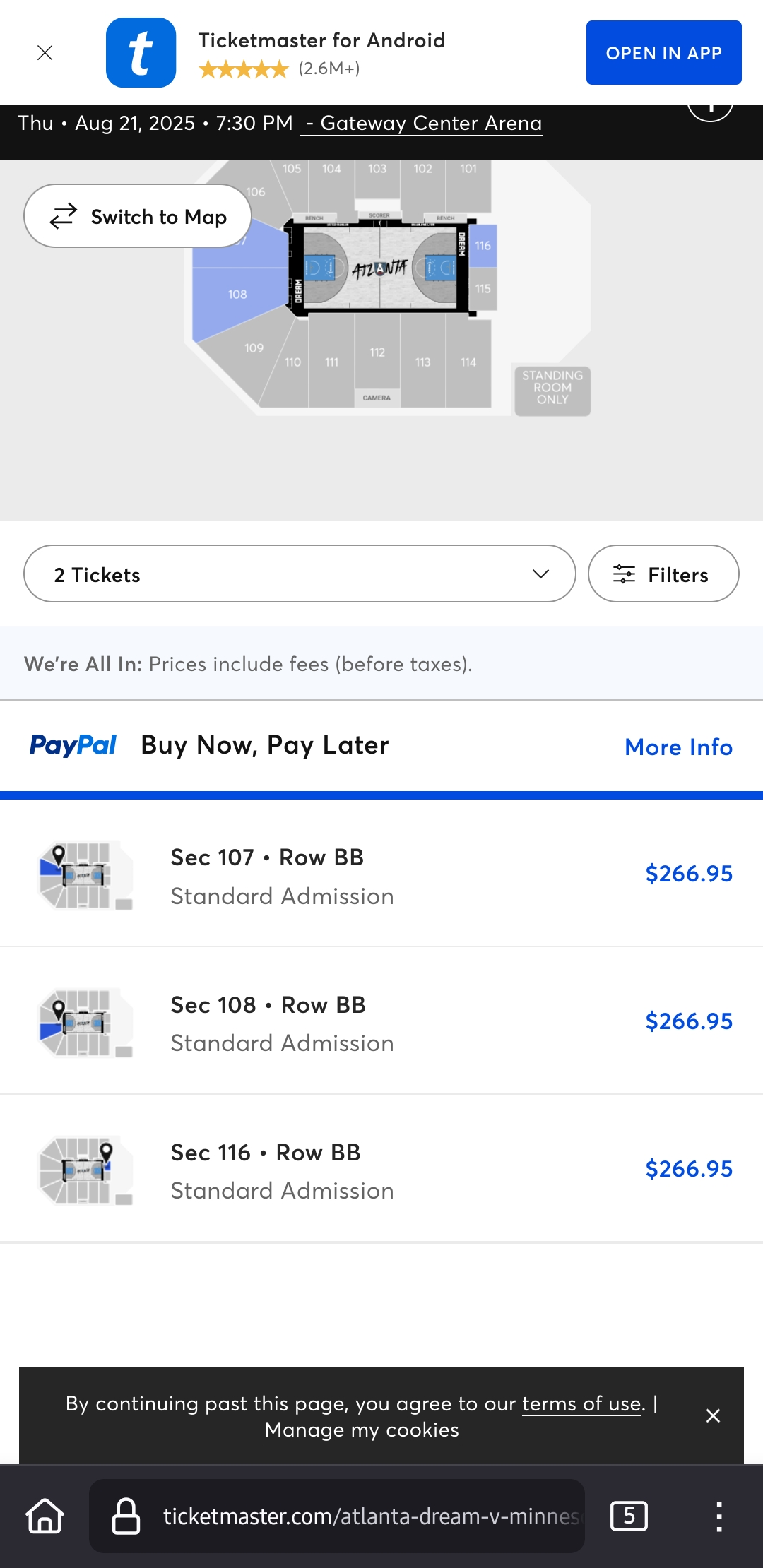763x1568 pixels.
Task: Select Sec 116 Row BB tickets
Action: point(381,1169)
